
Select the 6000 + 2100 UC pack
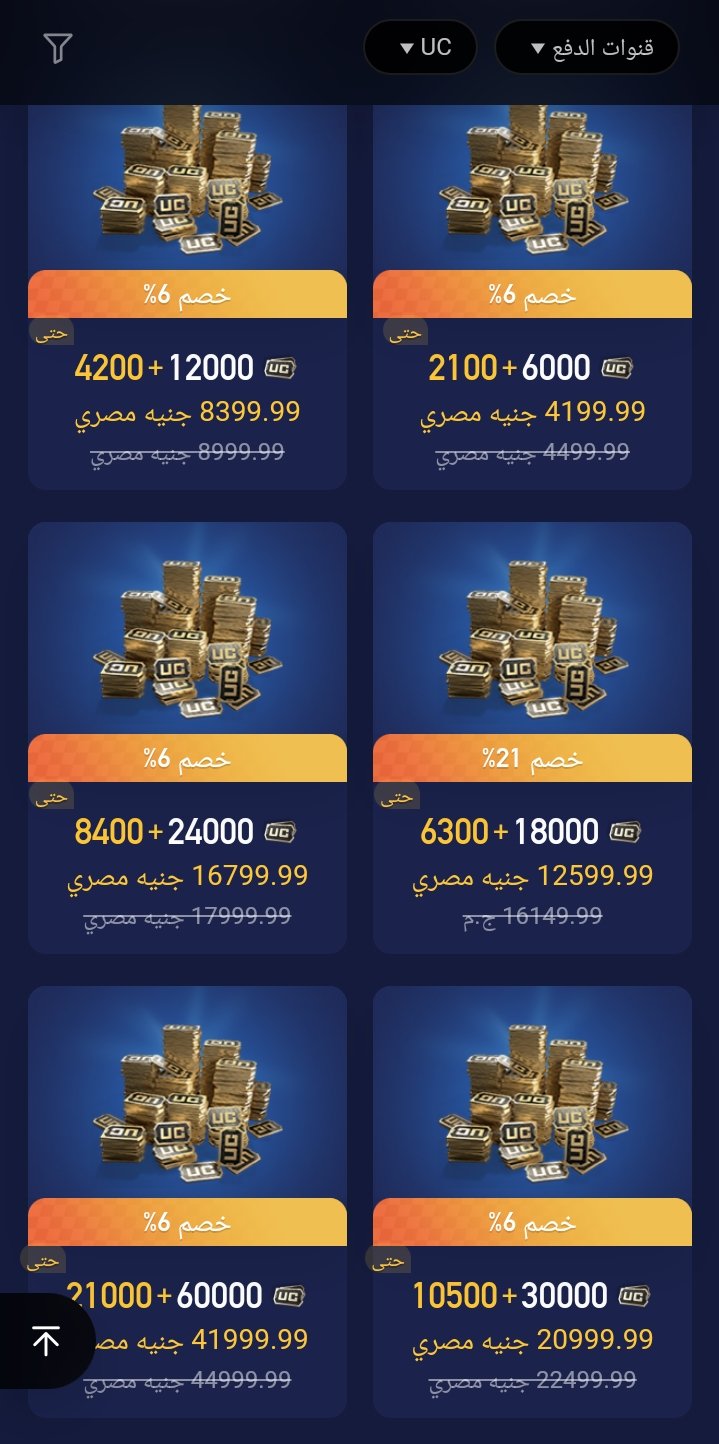[532, 300]
